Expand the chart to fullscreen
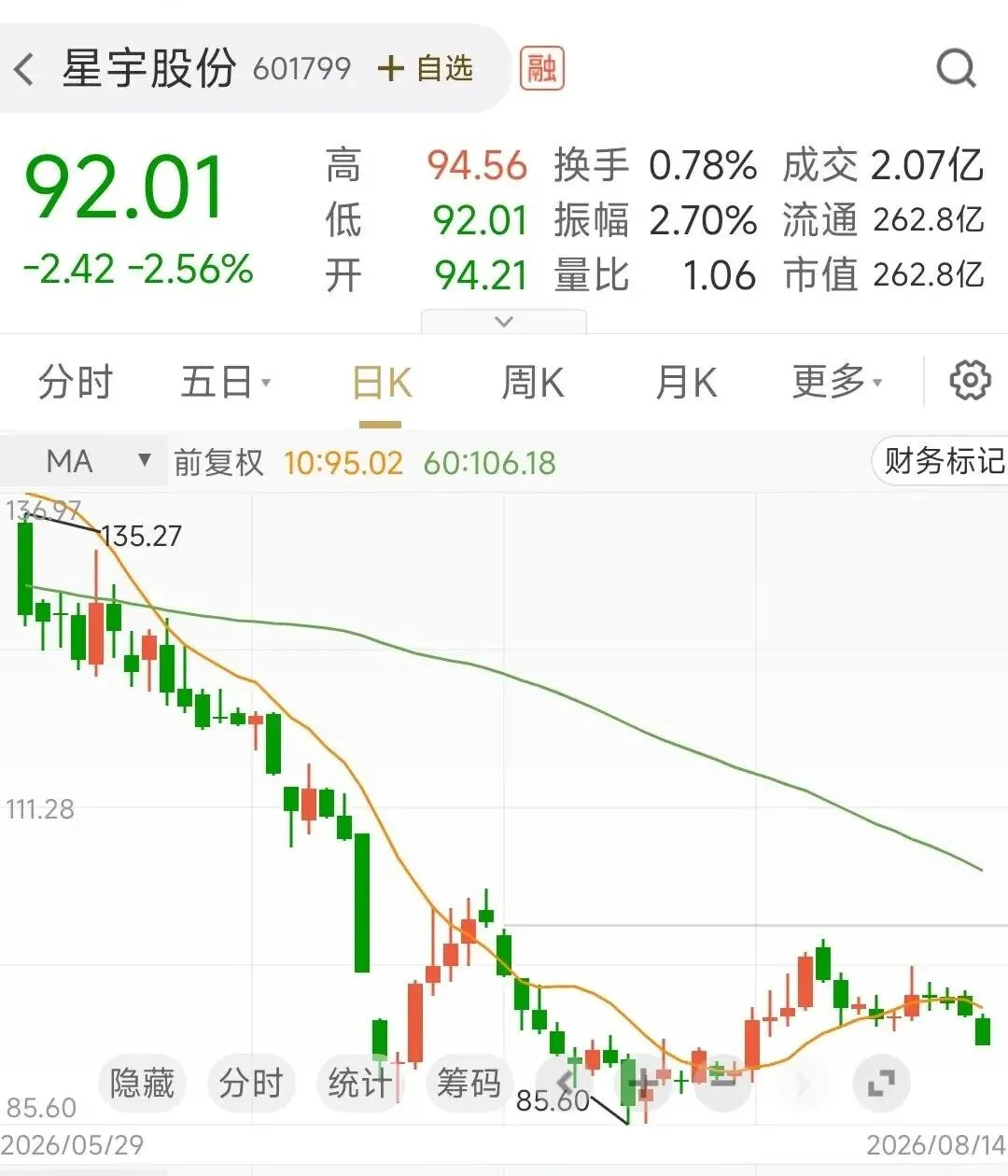Image resolution: width=1008 pixels, height=1176 pixels. point(881,1083)
